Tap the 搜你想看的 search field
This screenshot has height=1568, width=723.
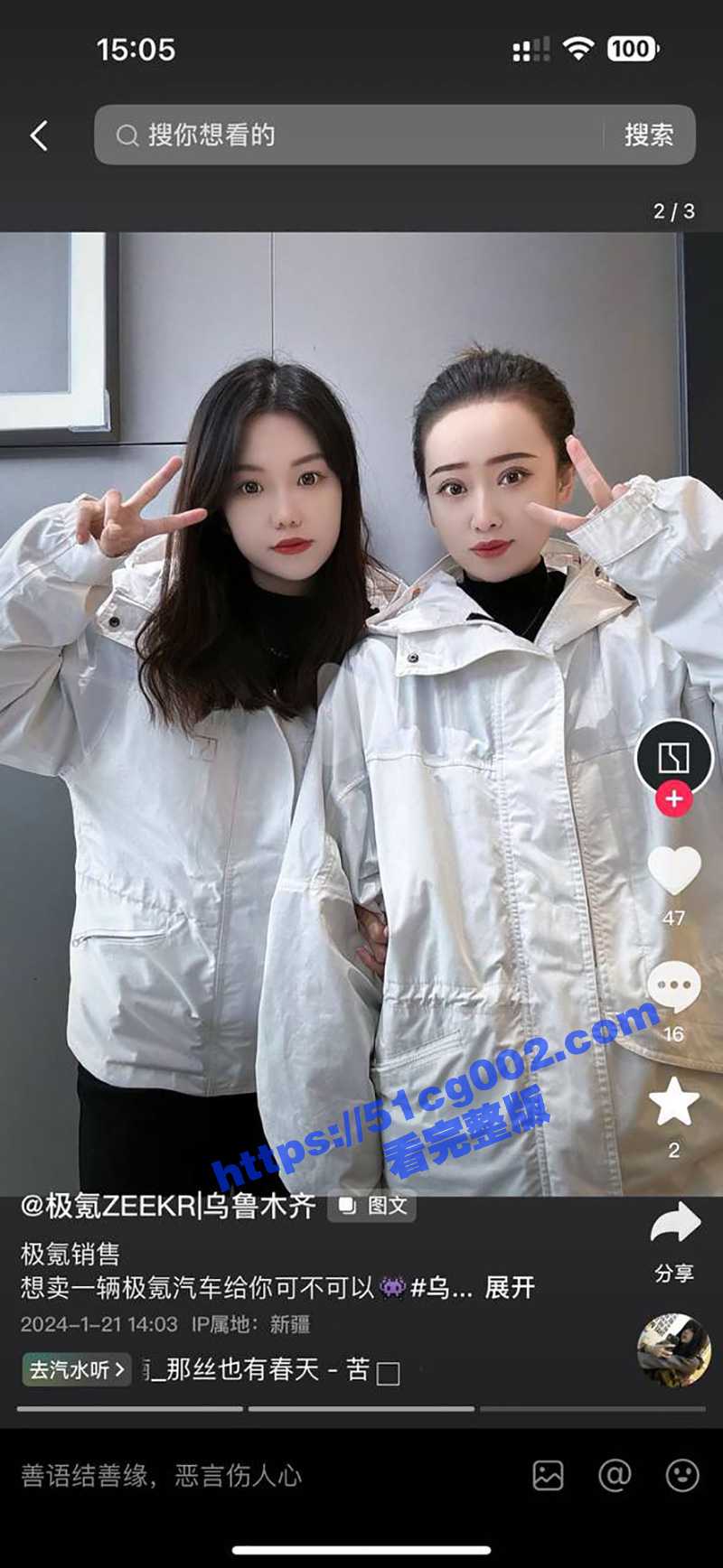point(352,135)
